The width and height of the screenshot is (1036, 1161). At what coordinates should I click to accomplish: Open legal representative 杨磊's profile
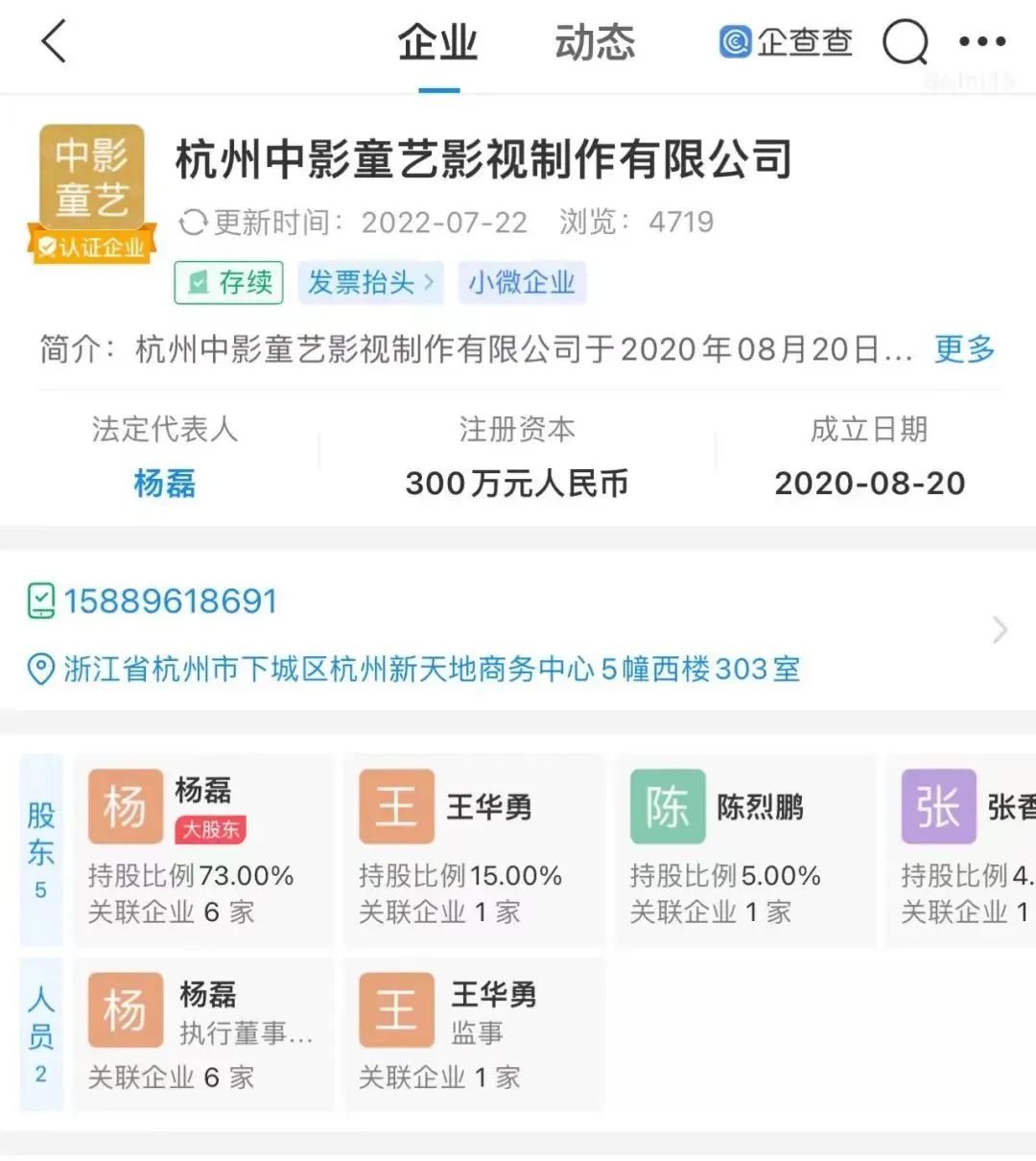[164, 483]
